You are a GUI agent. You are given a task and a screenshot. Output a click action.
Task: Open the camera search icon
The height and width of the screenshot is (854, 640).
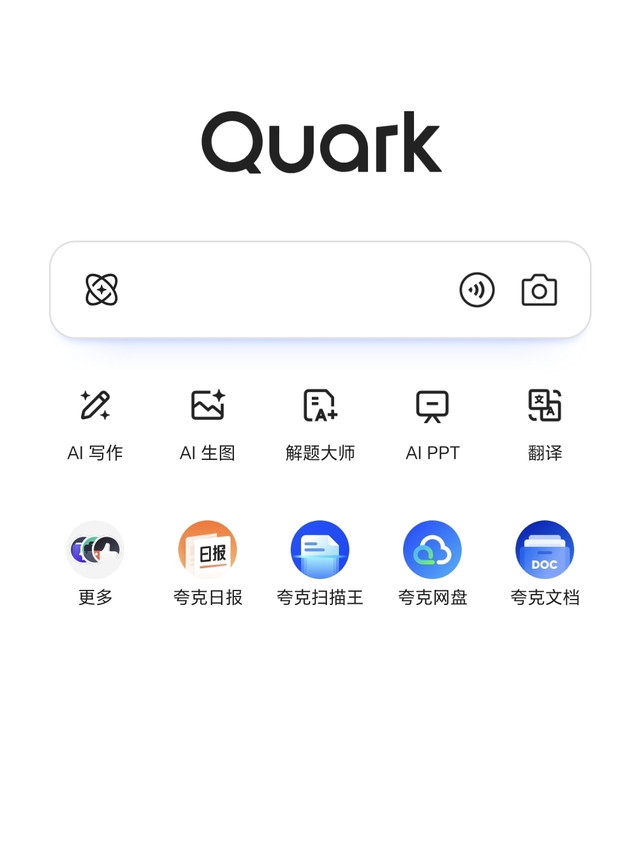click(539, 290)
